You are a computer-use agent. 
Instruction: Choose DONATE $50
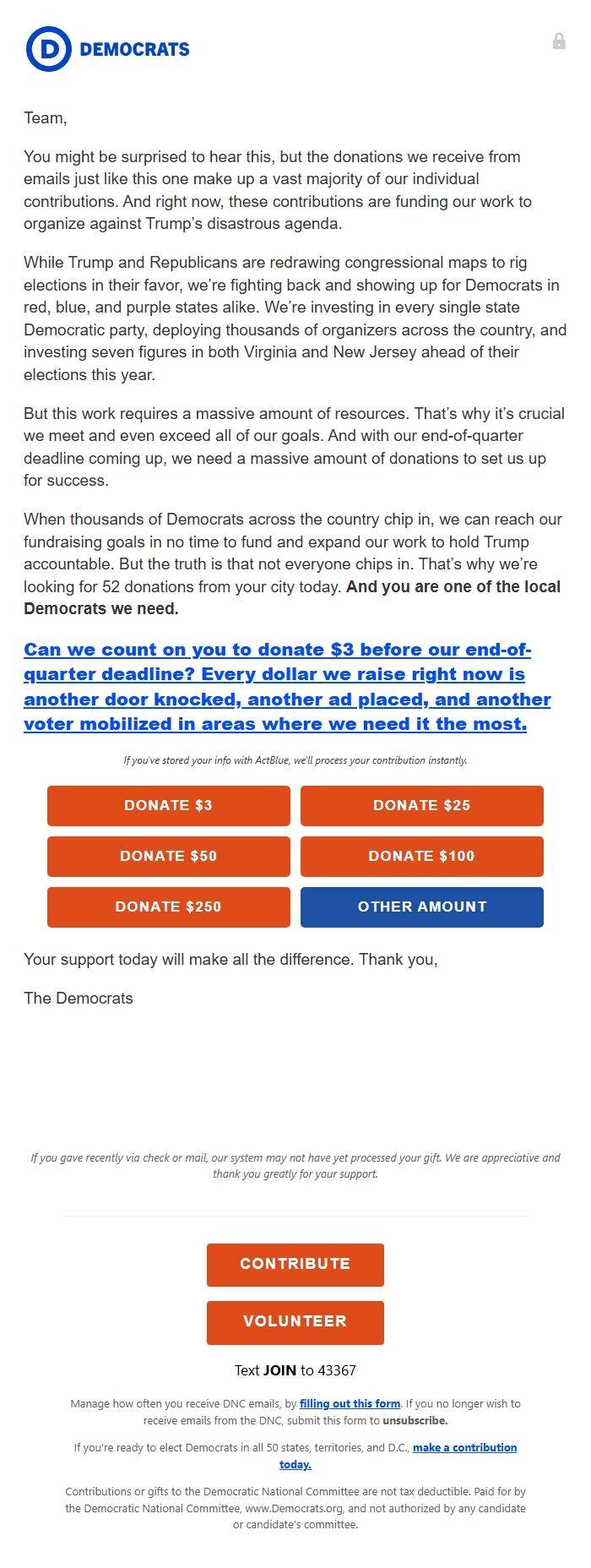[x=168, y=856]
